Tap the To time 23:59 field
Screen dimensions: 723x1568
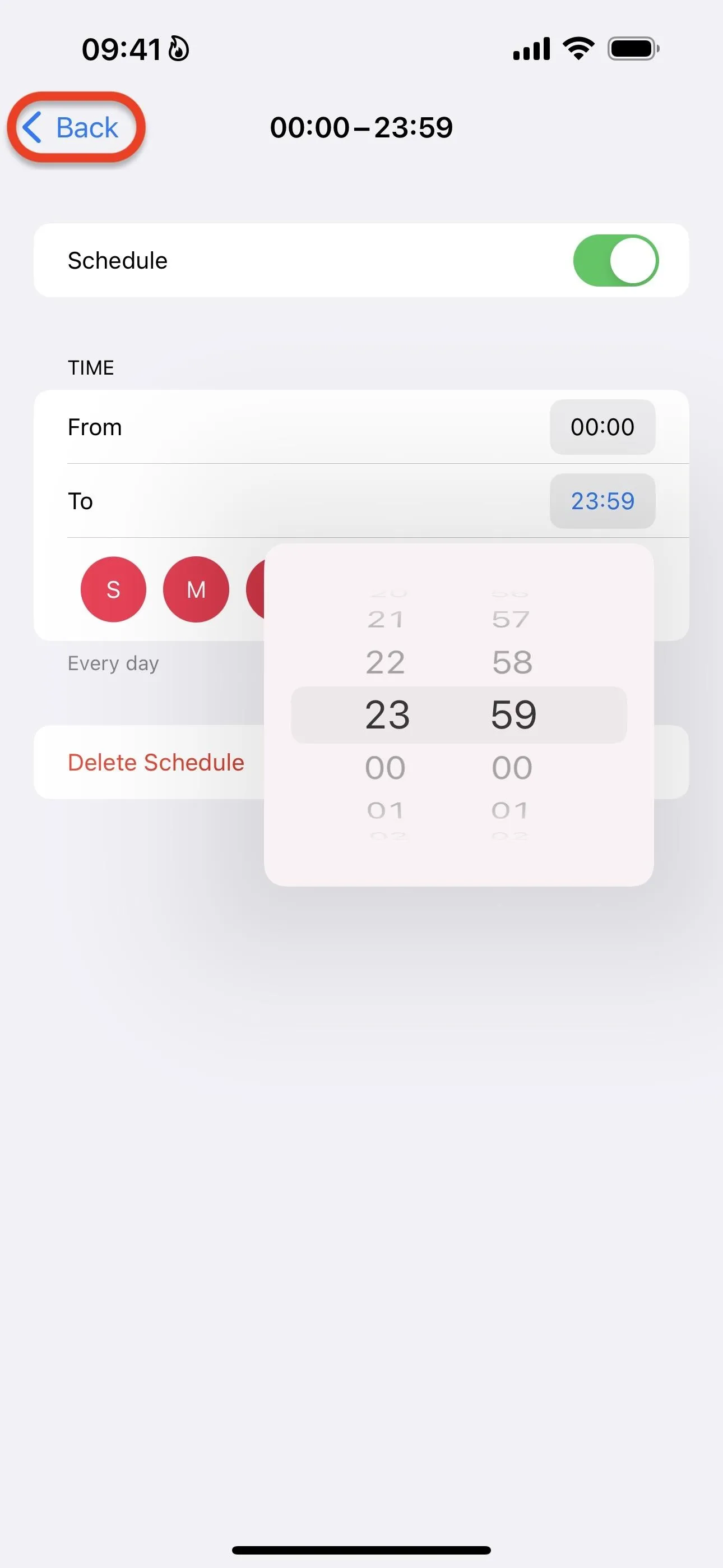tap(602, 501)
